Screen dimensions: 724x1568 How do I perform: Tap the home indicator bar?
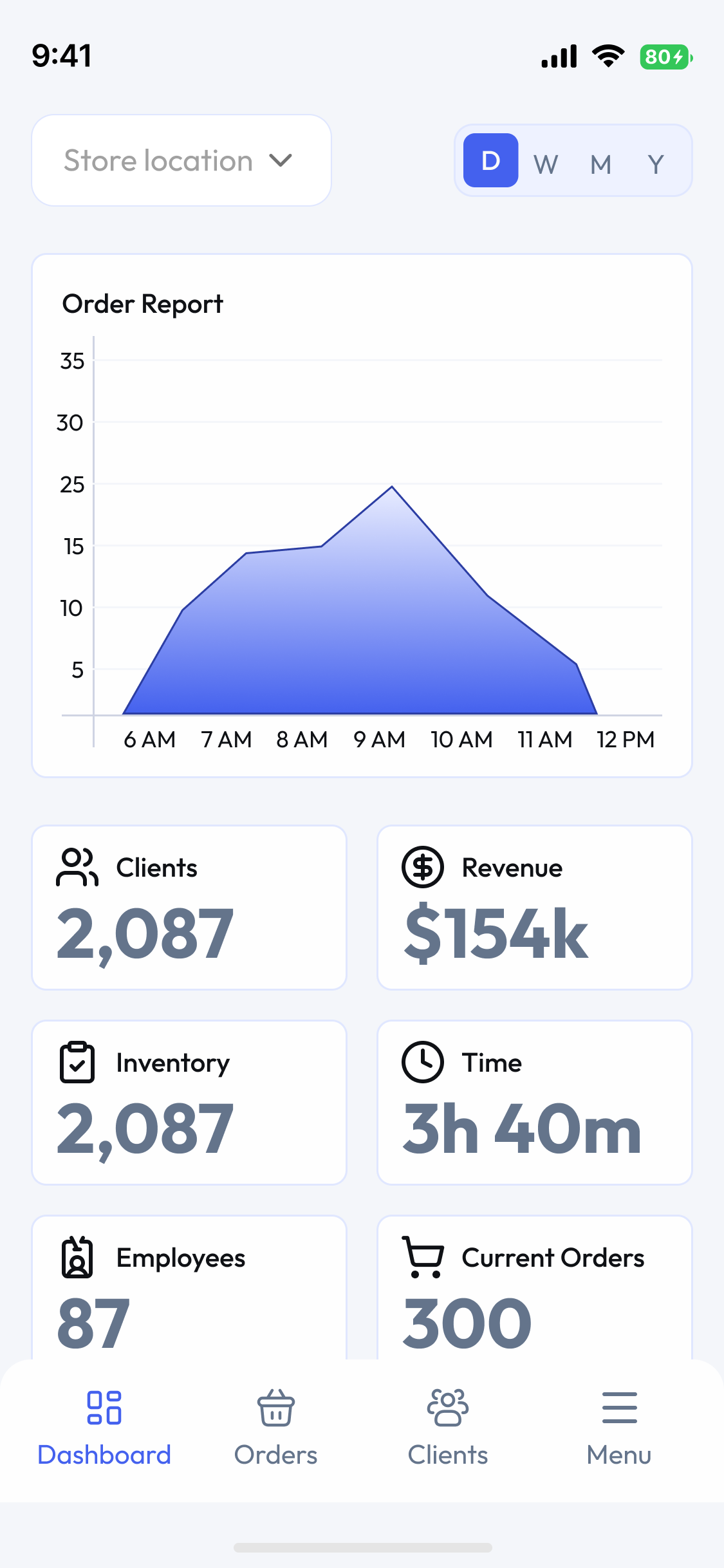coord(362,1547)
